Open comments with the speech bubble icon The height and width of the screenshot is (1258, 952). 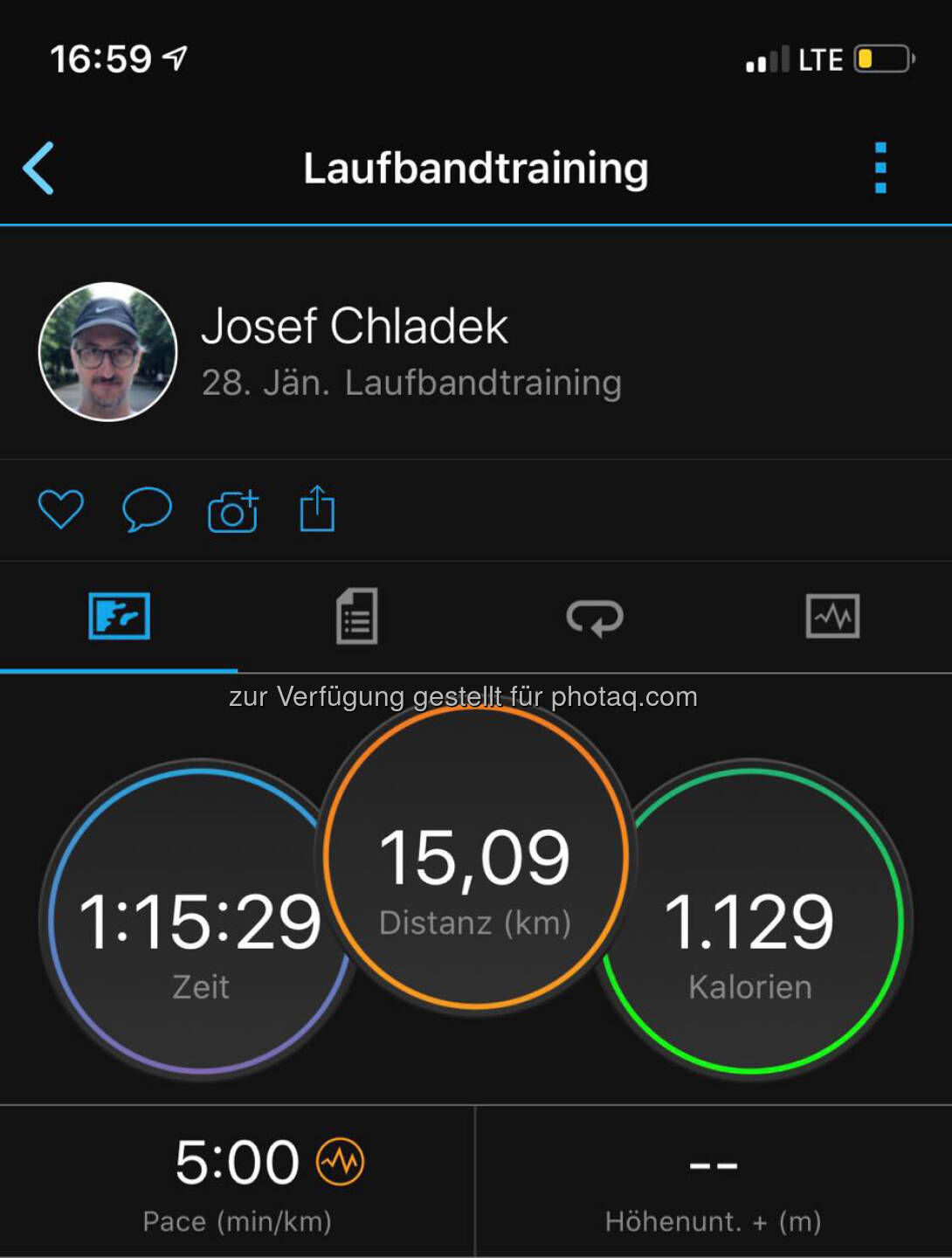point(147,509)
